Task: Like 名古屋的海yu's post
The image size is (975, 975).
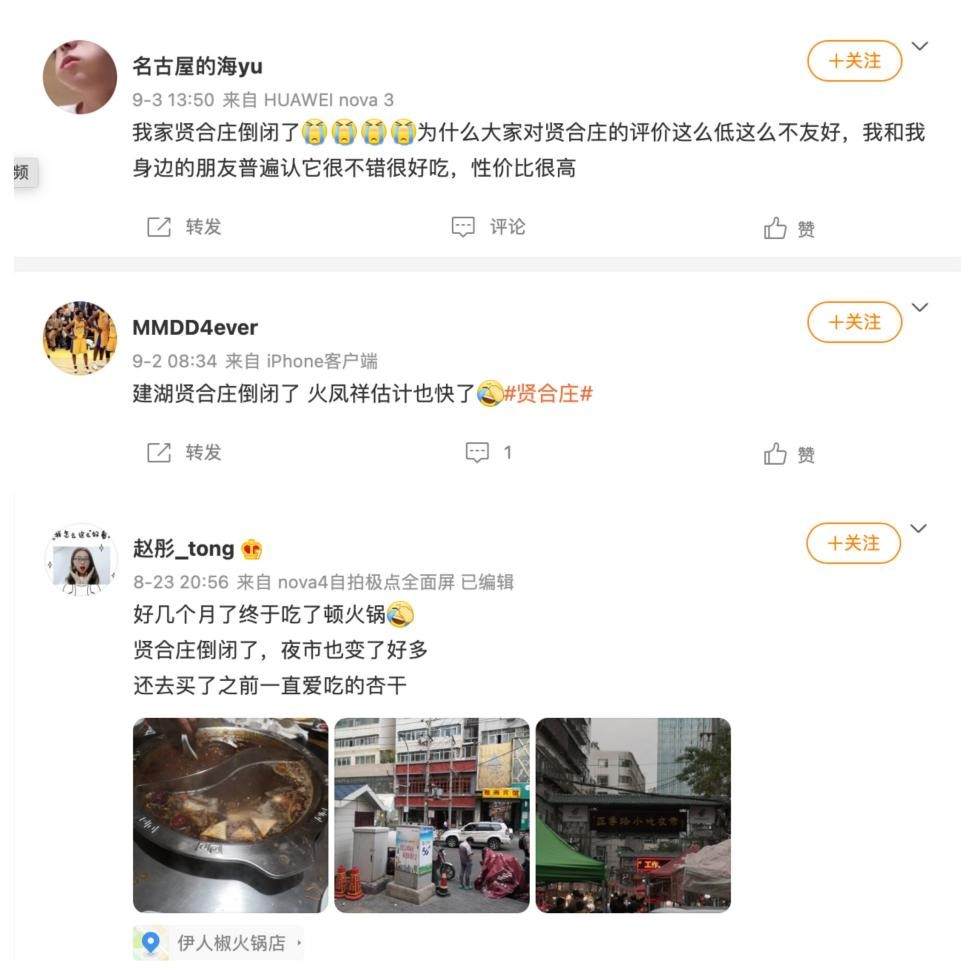Action: [x=789, y=229]
